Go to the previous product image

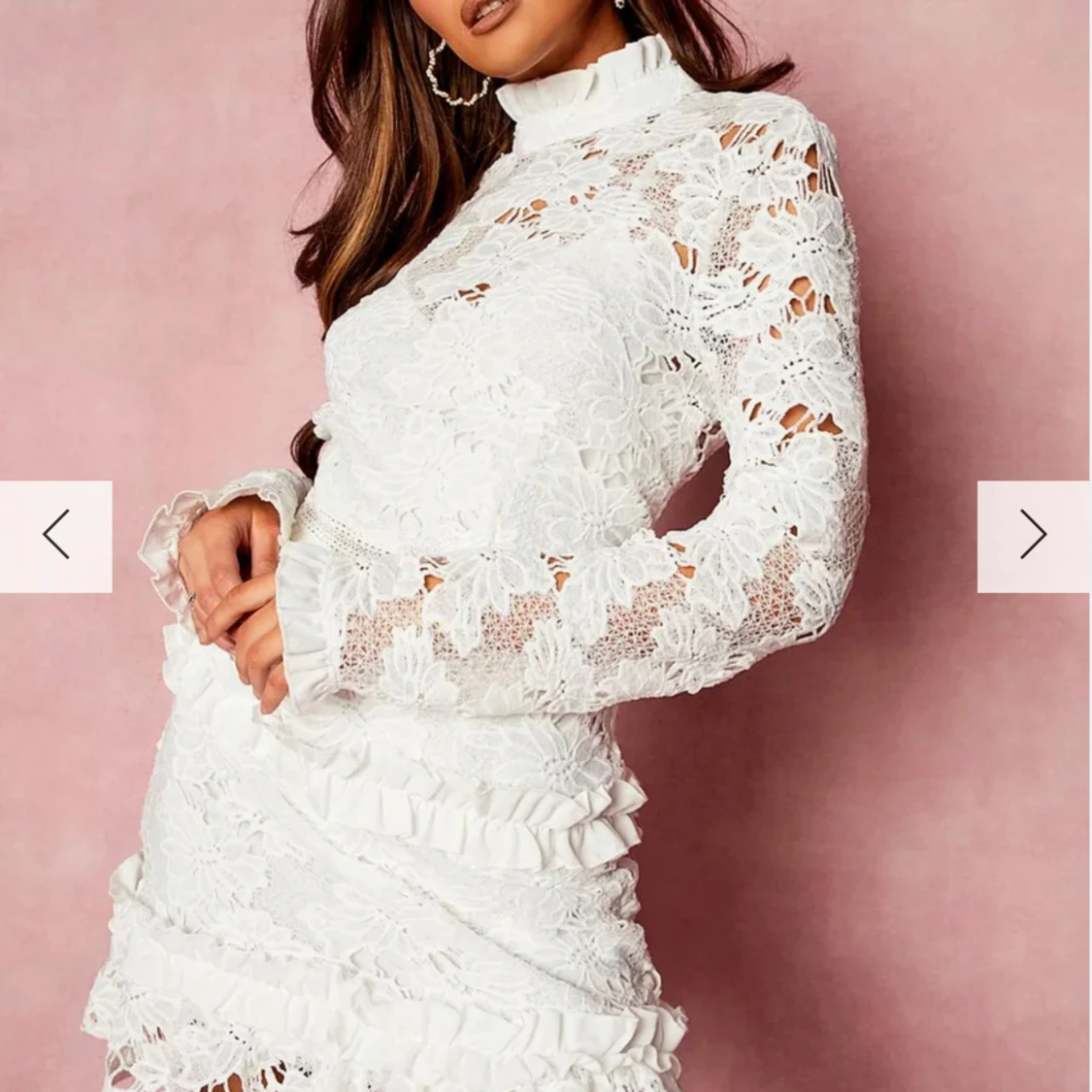55,536
